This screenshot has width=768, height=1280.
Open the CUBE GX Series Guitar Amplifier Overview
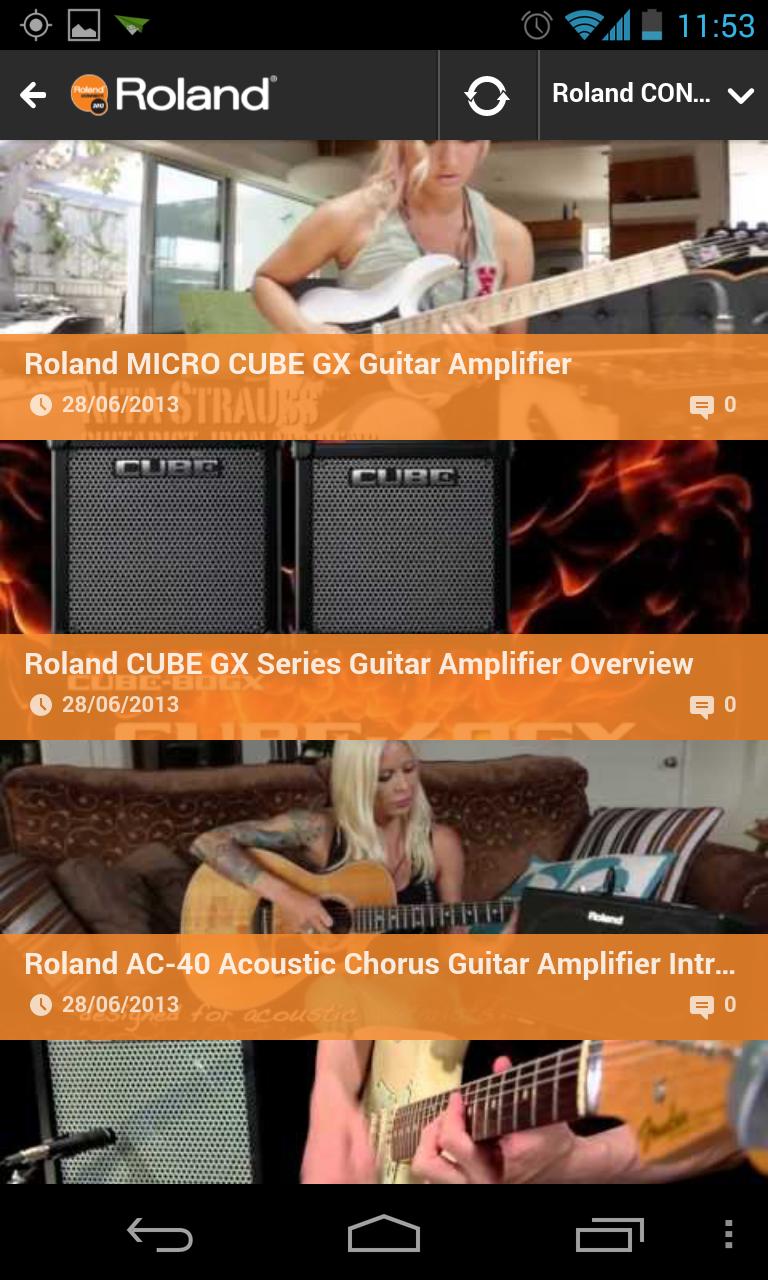(x=360, y=663)
